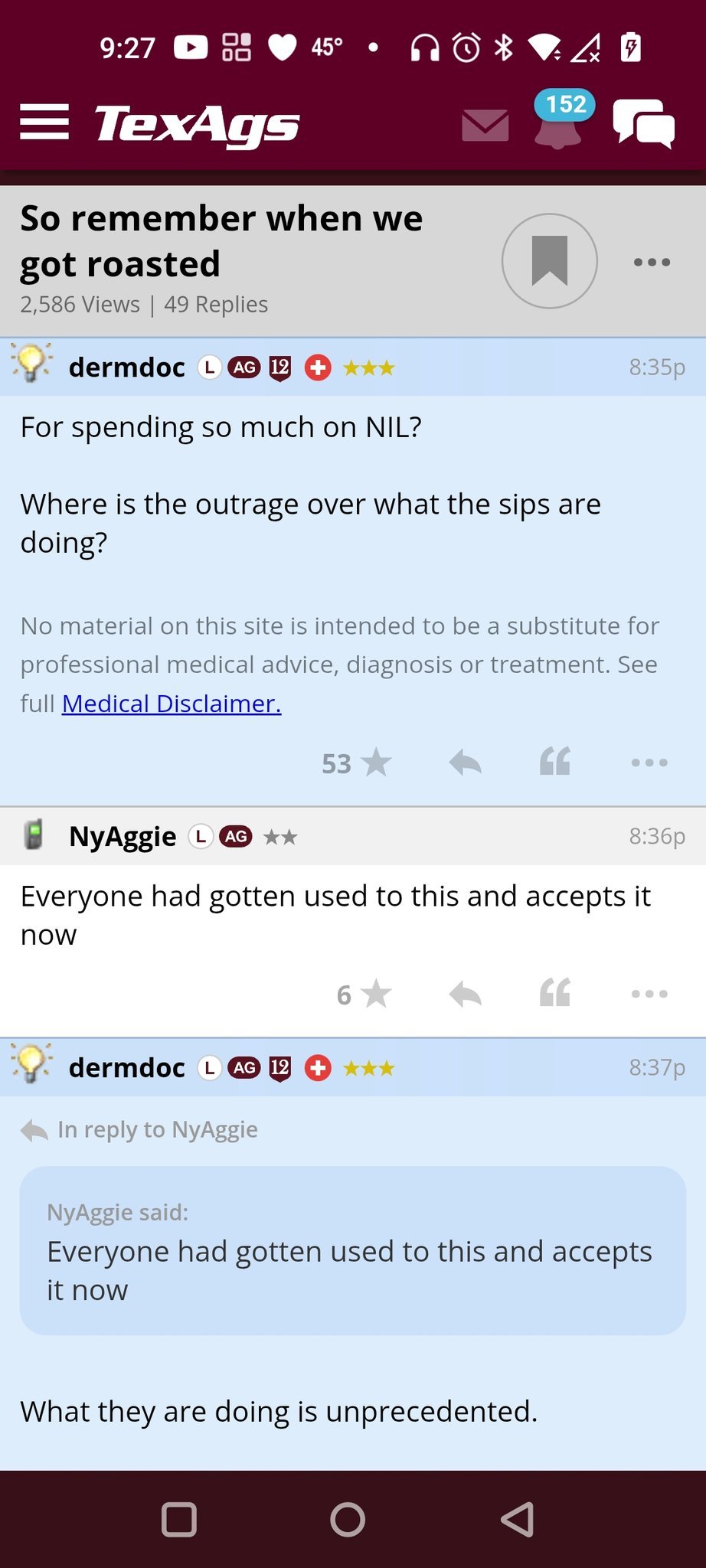
Task: Open the forum chat bubbles icon
Action: coord(643,123)
